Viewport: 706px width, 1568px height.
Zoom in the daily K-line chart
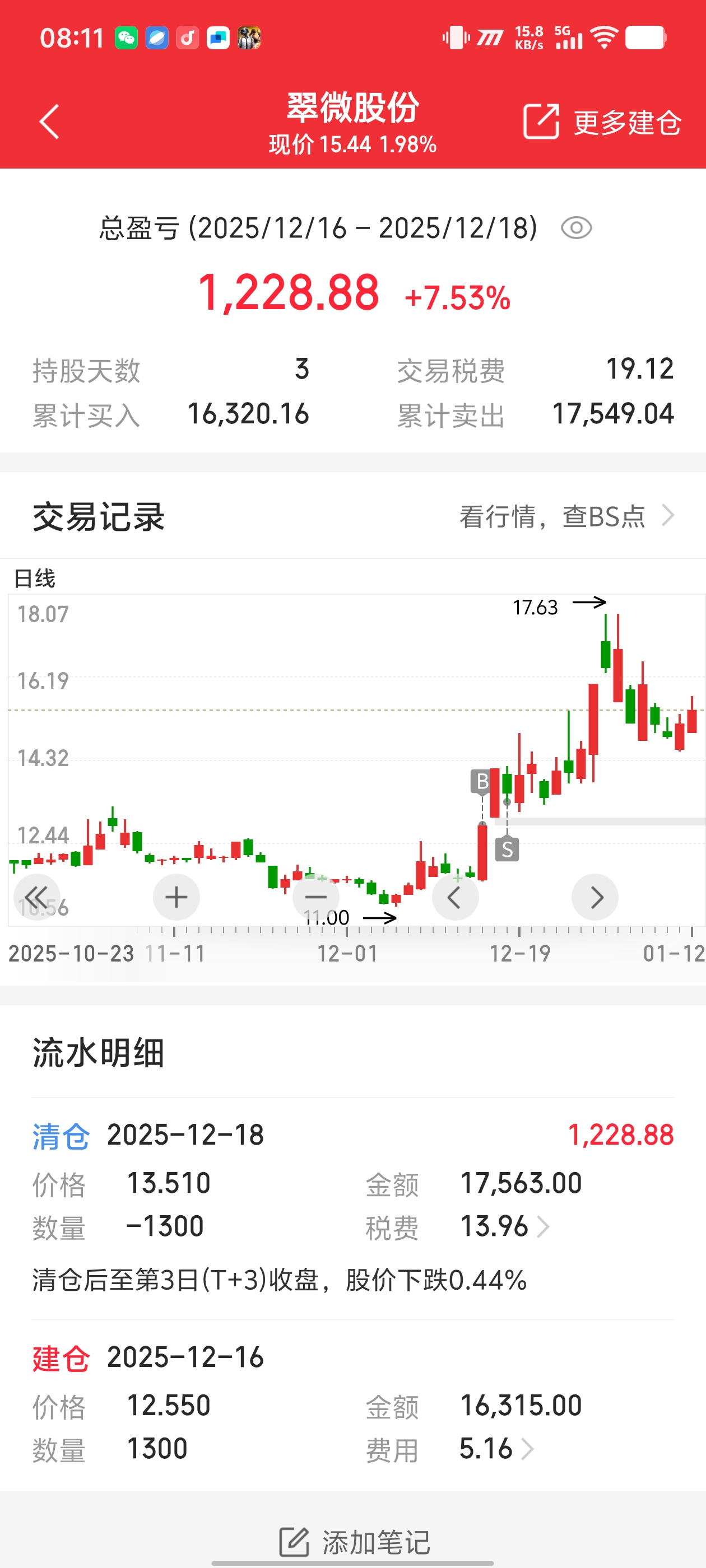coord(176,897)
